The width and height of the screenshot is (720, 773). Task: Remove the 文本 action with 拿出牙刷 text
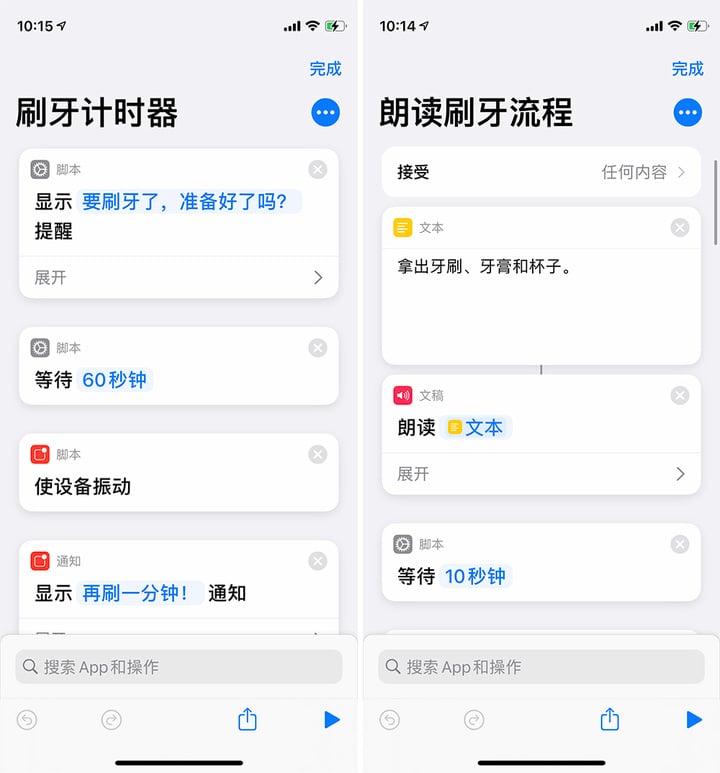[x=680, y=228]
